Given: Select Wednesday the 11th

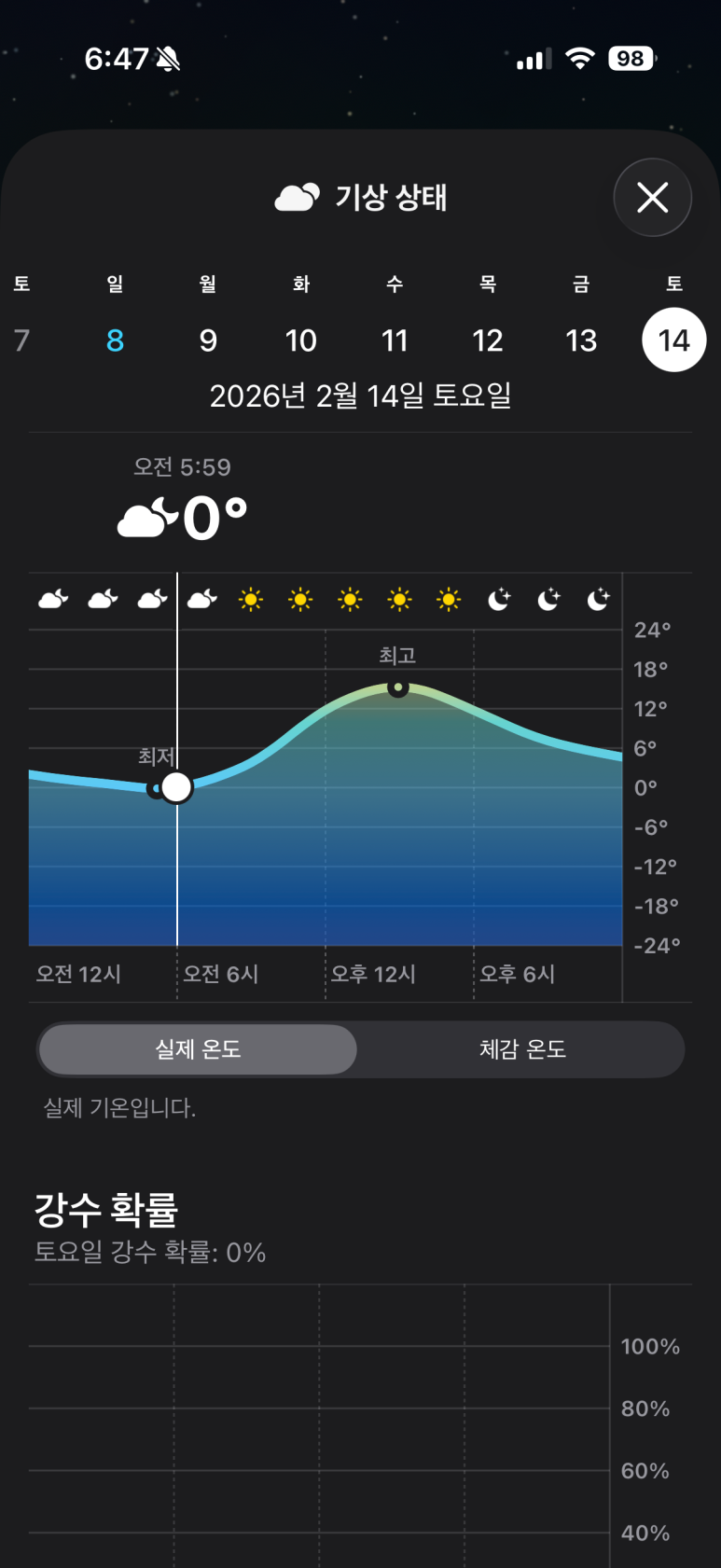Looking at the screenshot, I should click(395, 340).
